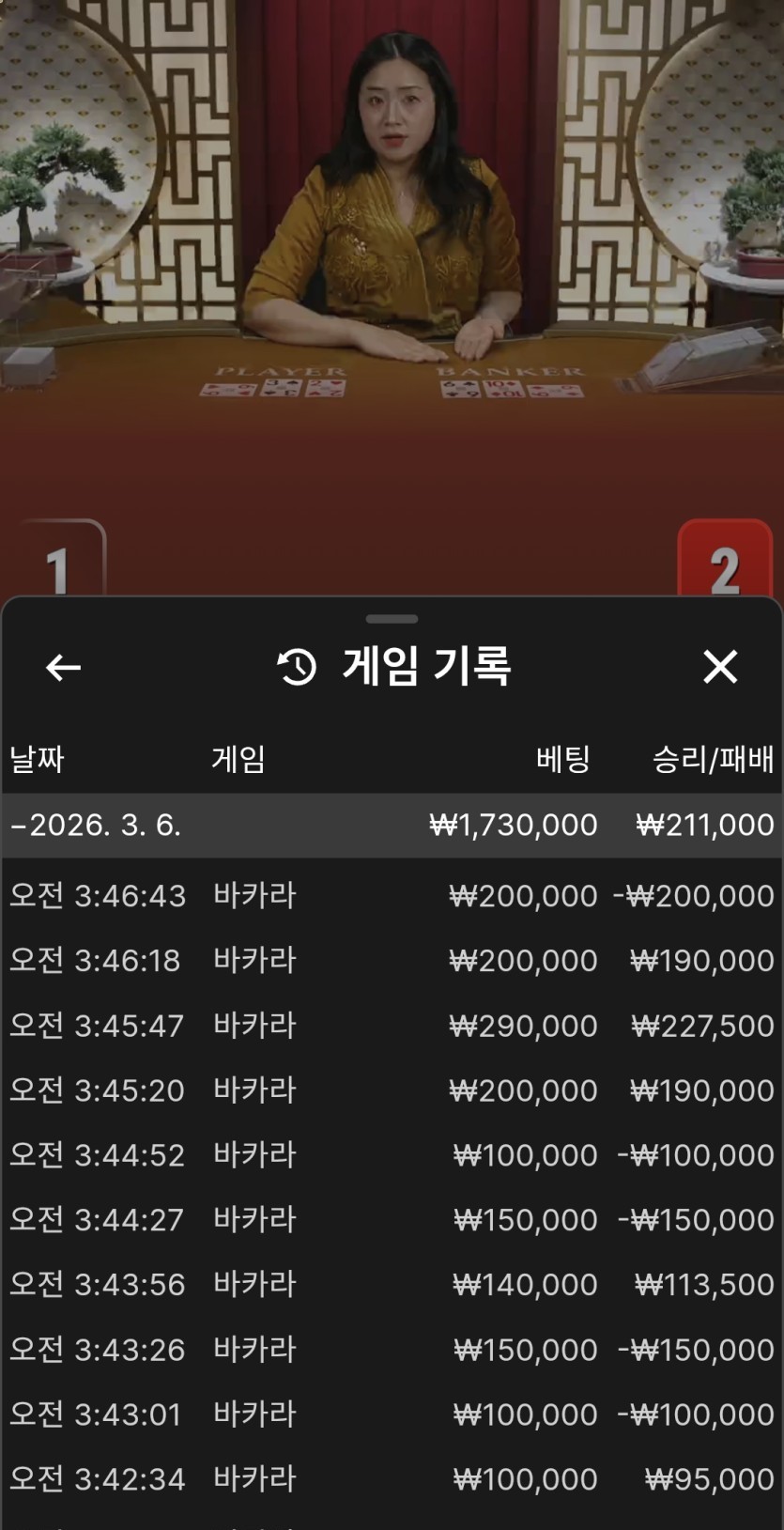Go back from the game history panel

(63, 668)
